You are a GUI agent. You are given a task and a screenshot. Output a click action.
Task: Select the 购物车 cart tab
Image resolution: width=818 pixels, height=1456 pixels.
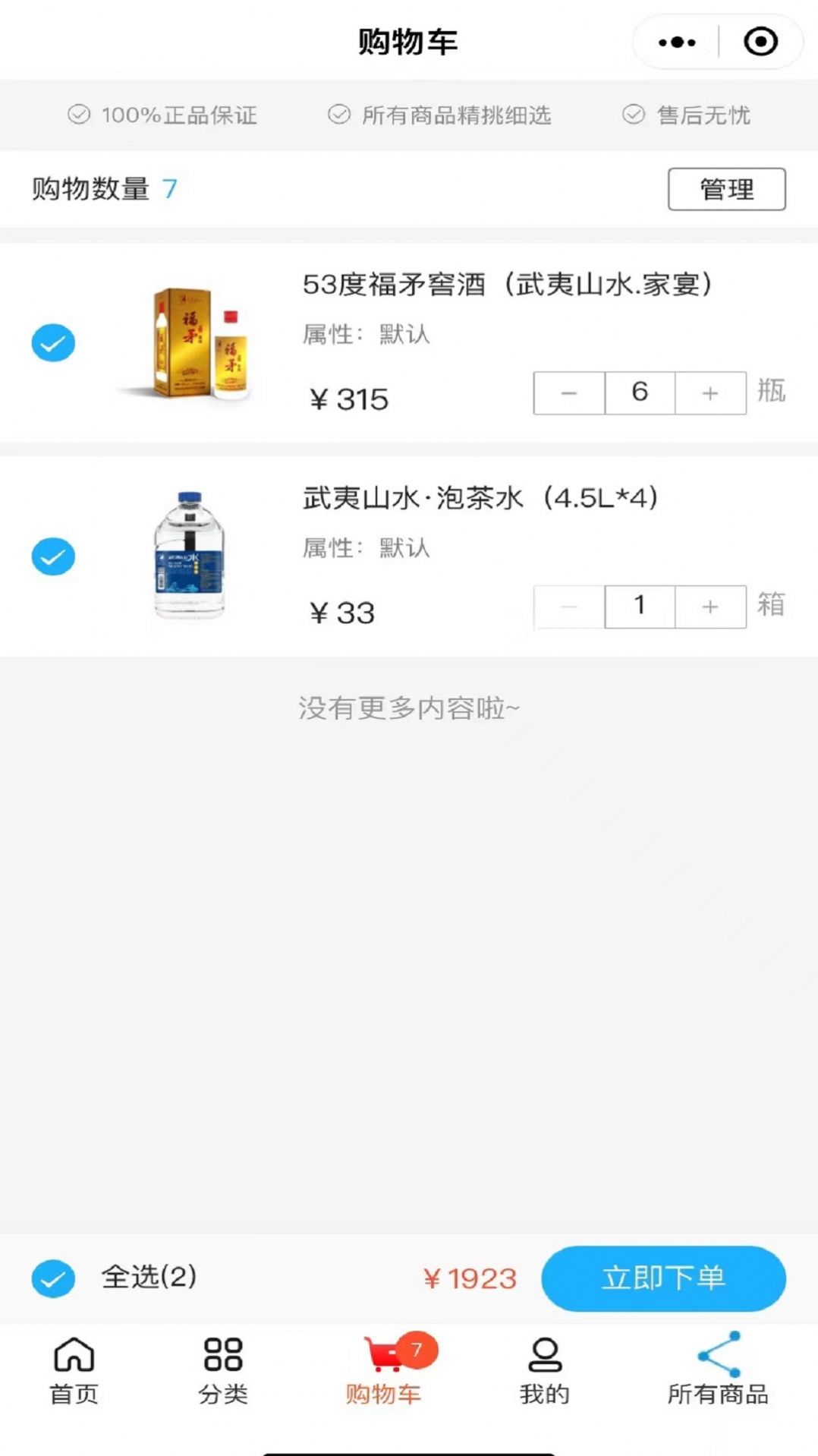coord(383,1371)
